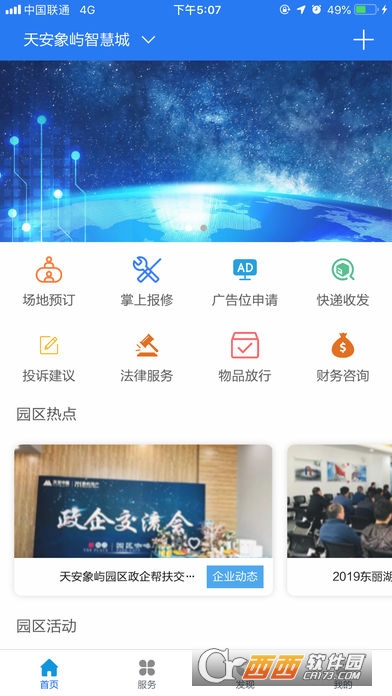The height and width of the screenshot is (696, 392).
Task: Open 法律服务 legal services
Action: [x=147, y=358]
